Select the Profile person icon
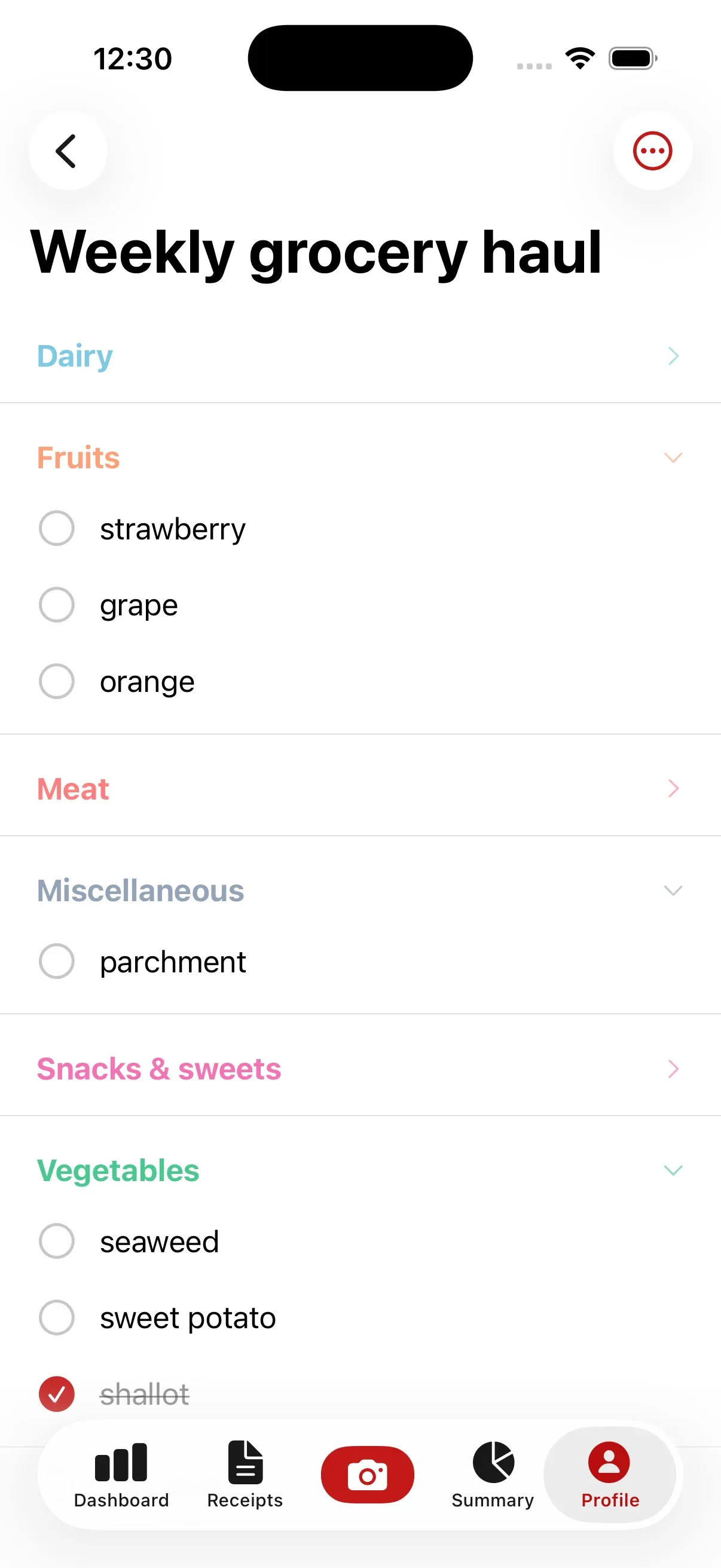This screenshot has width=721, height=1568. pos(610,1461)
